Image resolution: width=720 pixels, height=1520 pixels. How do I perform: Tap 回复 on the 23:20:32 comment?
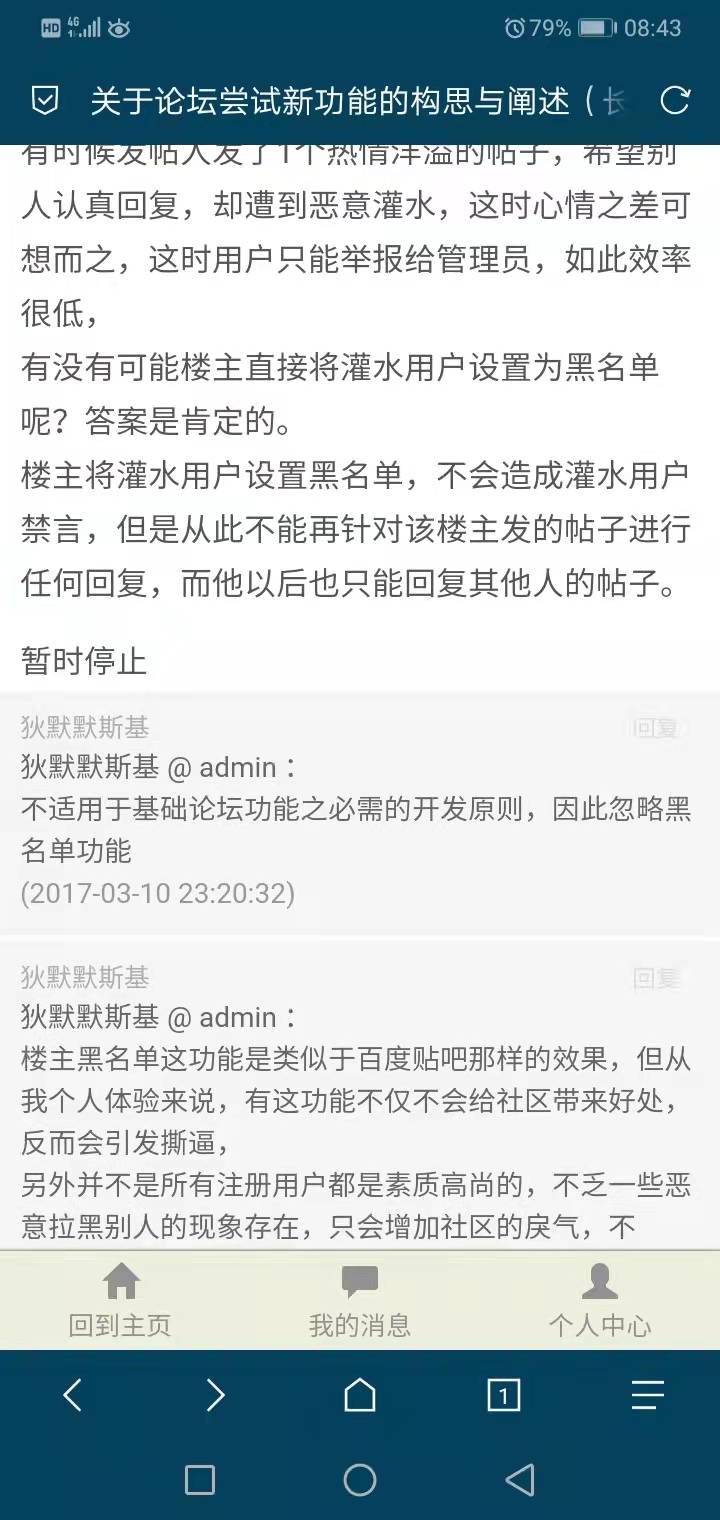click(656, 728)
